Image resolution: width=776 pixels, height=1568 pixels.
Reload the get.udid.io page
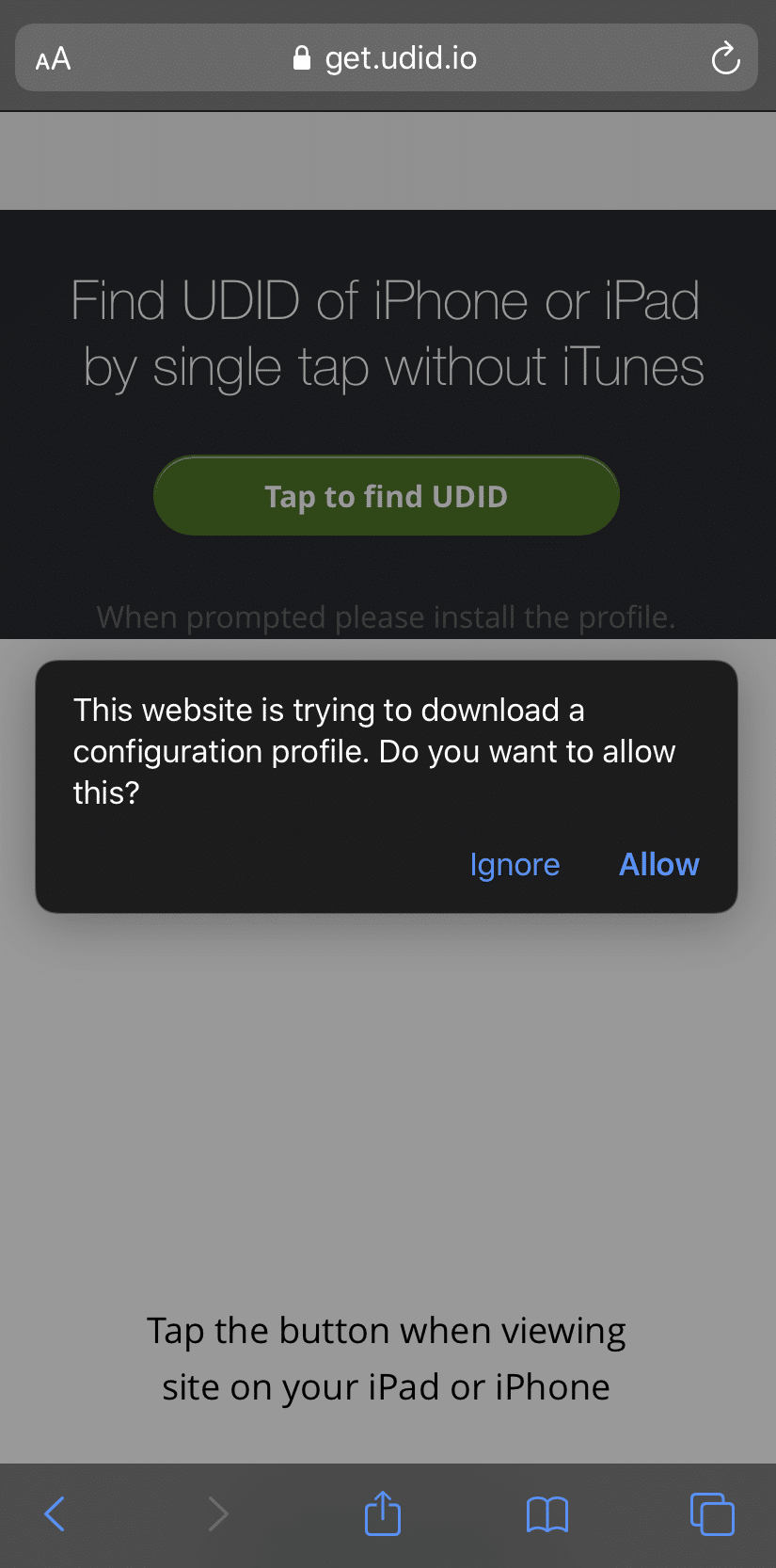pyautogui.click(x=725, y=59)
